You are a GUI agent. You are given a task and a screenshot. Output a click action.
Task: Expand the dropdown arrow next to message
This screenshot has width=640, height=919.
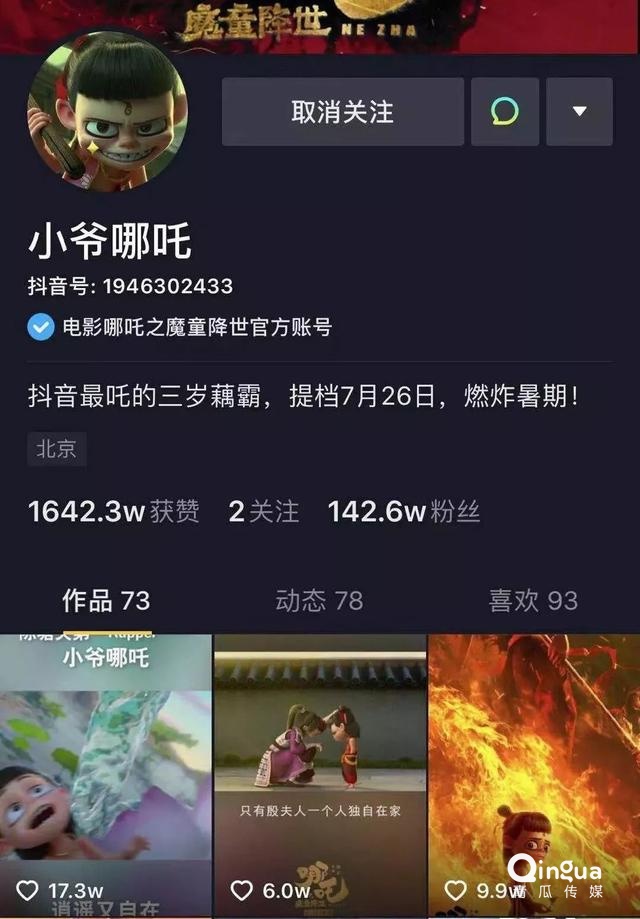pos(579,112)
